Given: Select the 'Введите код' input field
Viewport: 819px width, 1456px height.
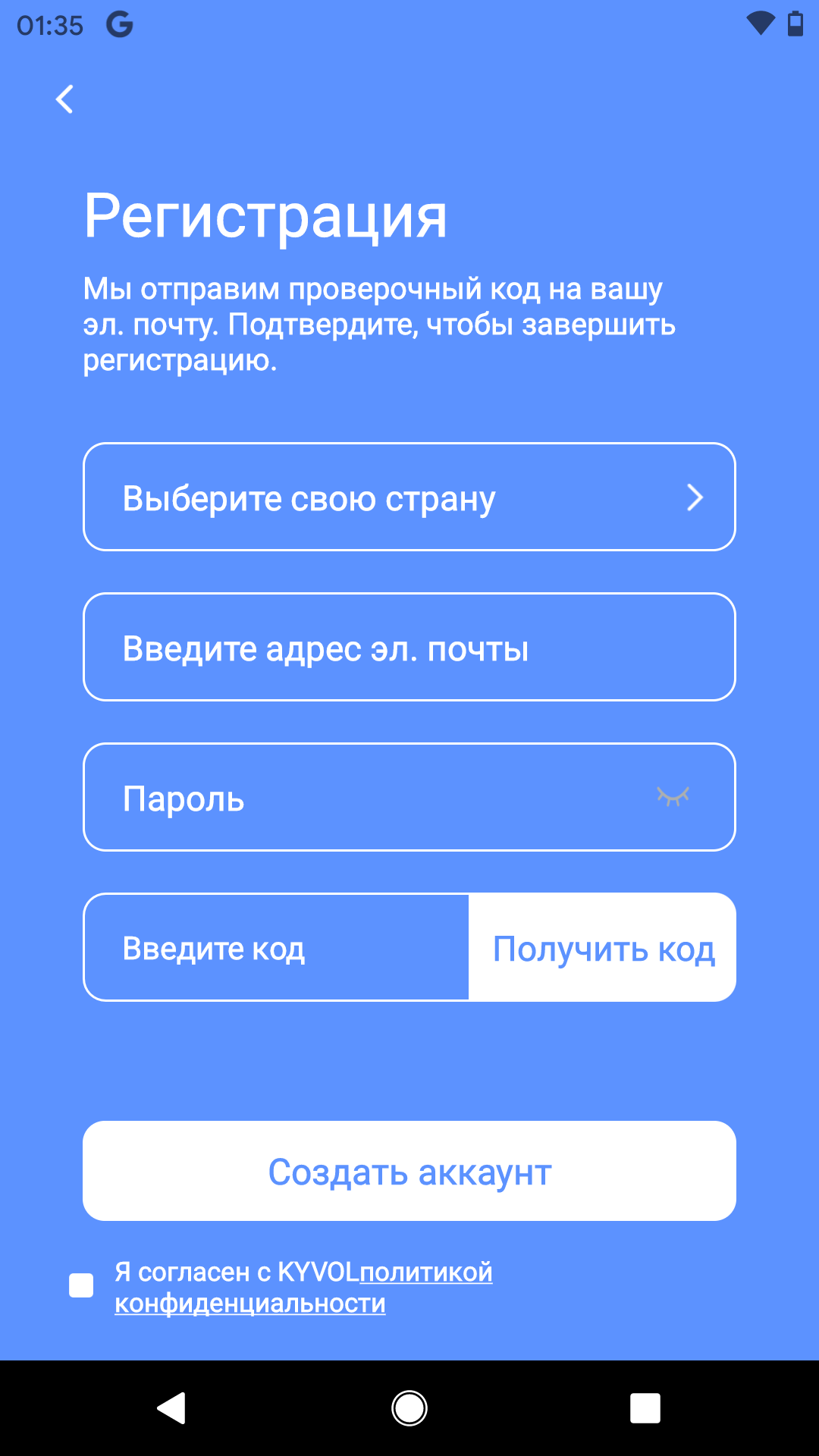Looking at the screenshot, I should click(x=277, y=948).
